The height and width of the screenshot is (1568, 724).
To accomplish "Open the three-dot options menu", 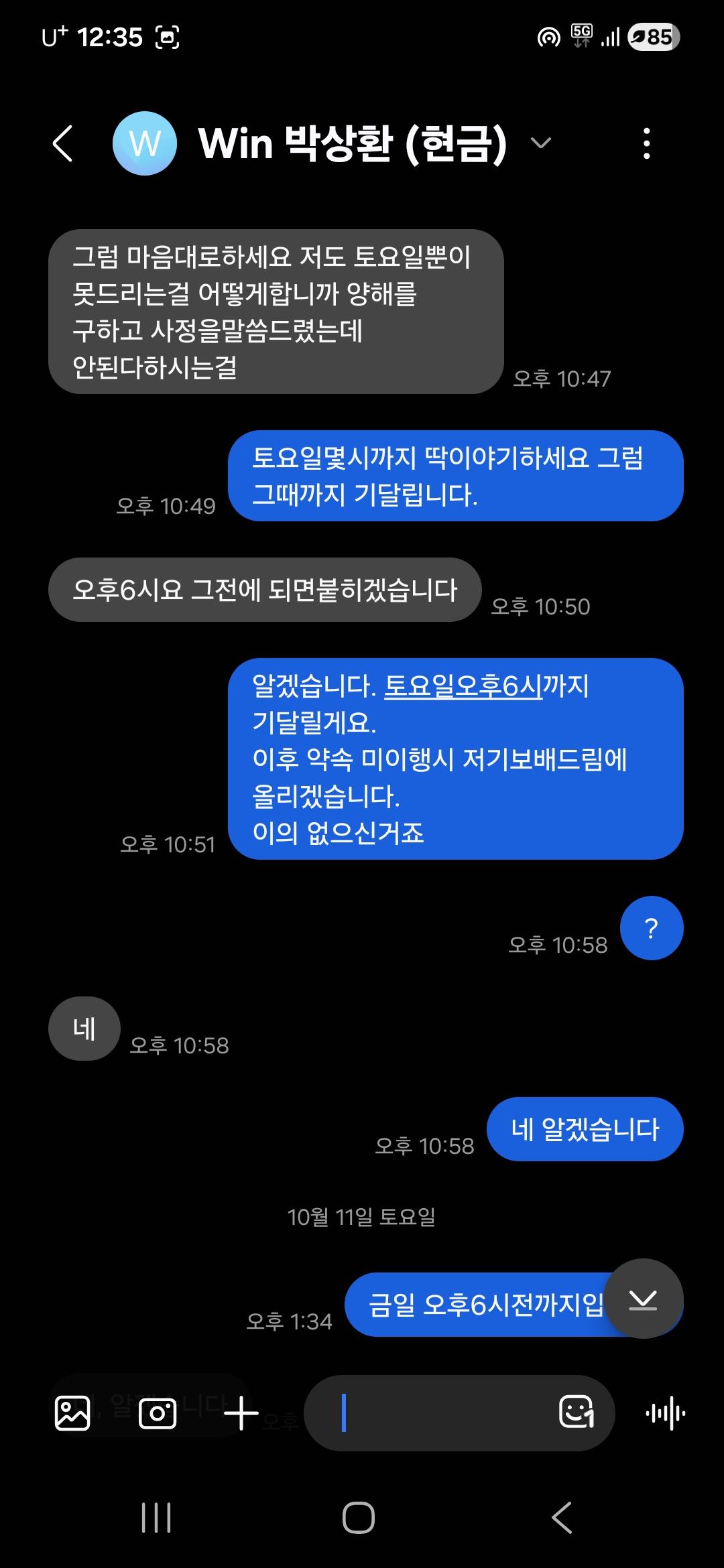I will pos(646,143).
